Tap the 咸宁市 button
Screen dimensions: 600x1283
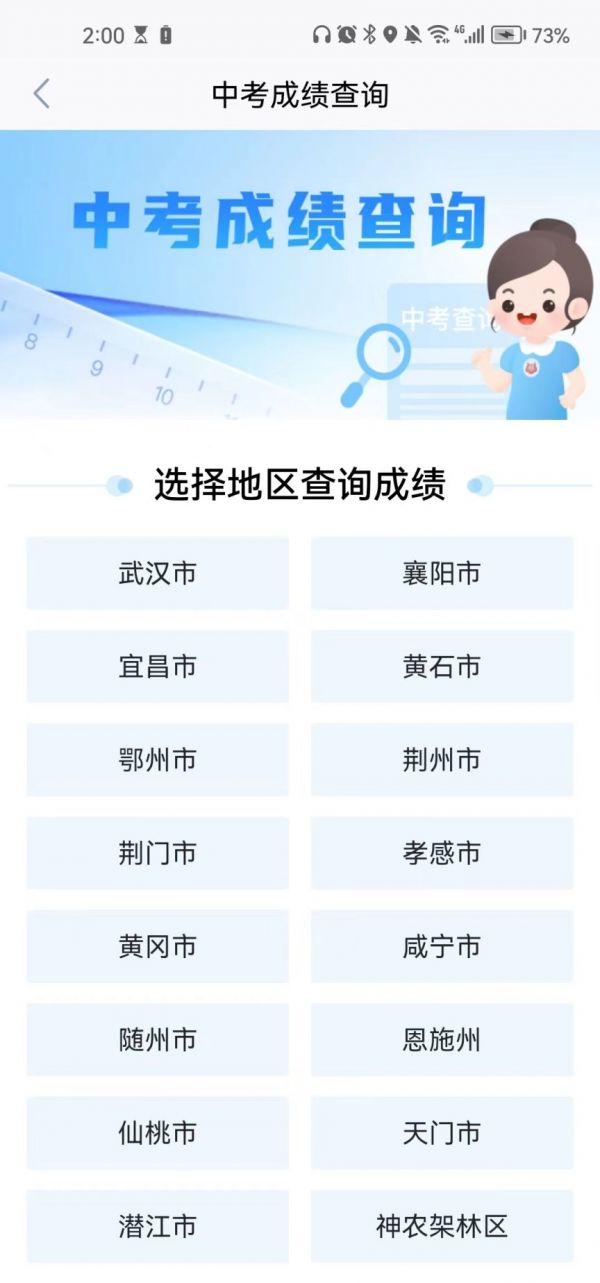[442, 946]
